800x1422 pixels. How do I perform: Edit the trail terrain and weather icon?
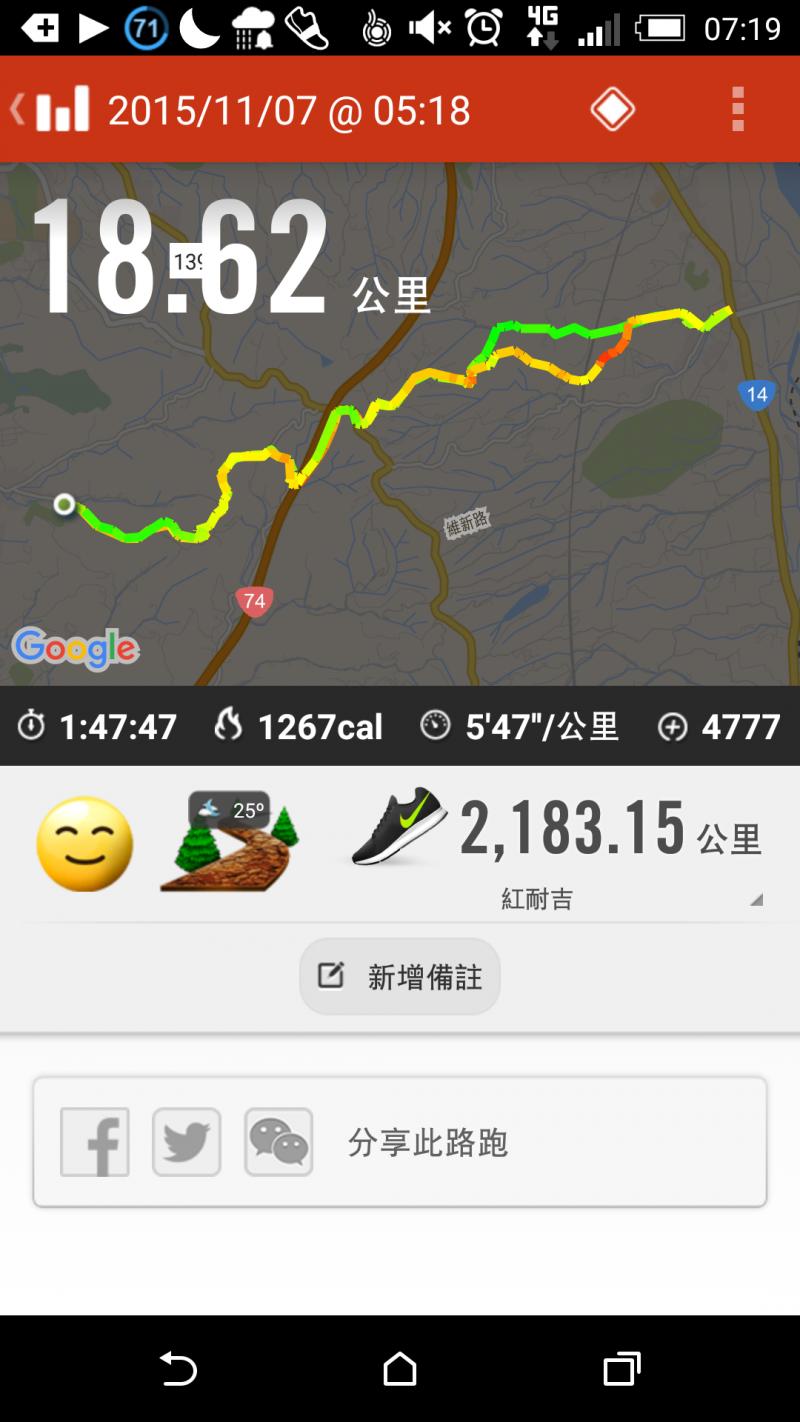230,841
